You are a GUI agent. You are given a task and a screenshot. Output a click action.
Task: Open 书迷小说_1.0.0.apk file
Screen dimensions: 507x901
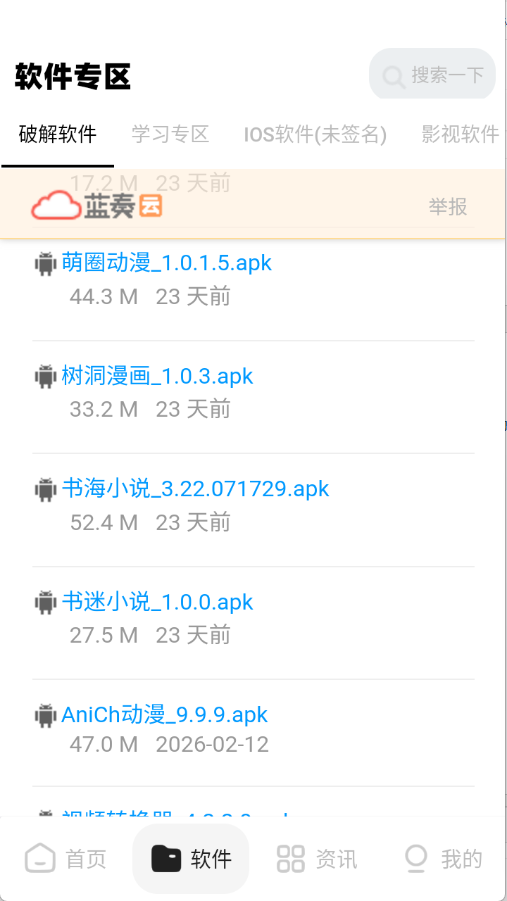(157, 602)
